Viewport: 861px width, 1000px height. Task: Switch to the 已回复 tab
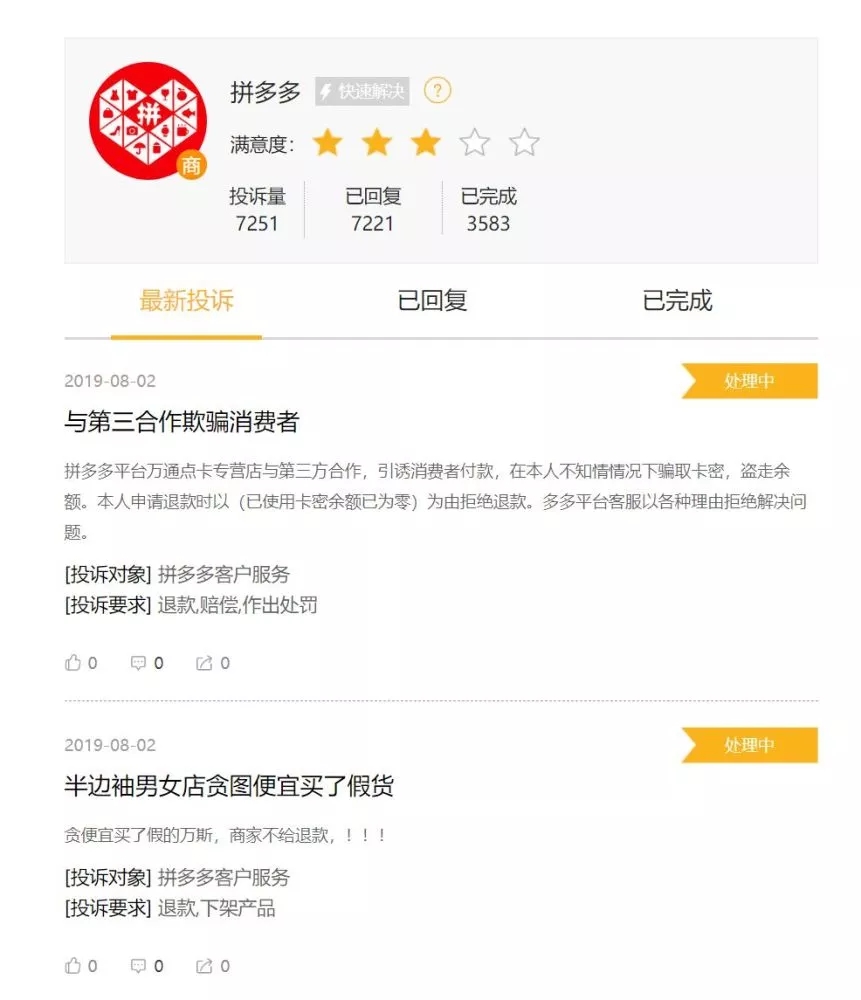coord(432,300)
